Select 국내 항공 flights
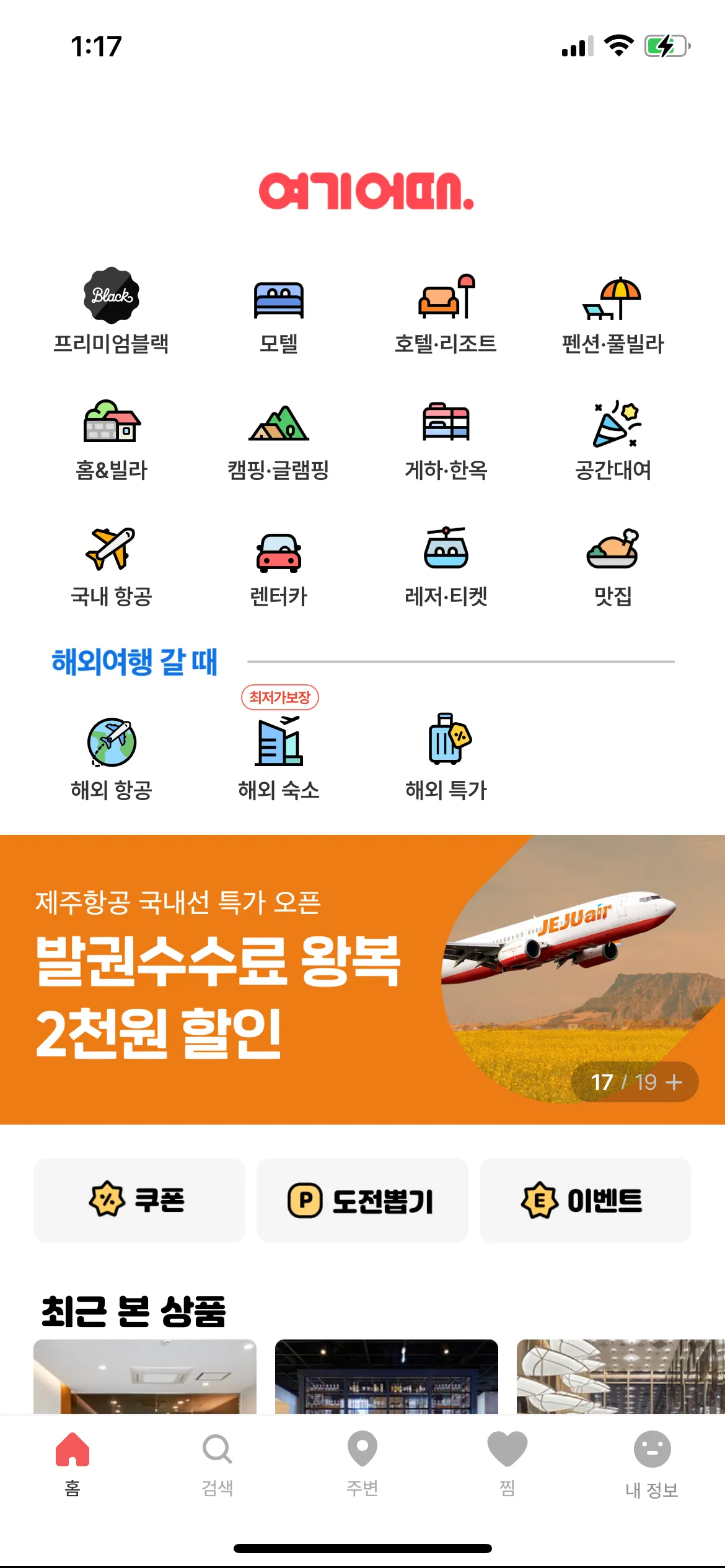 [x=112, y=565]
